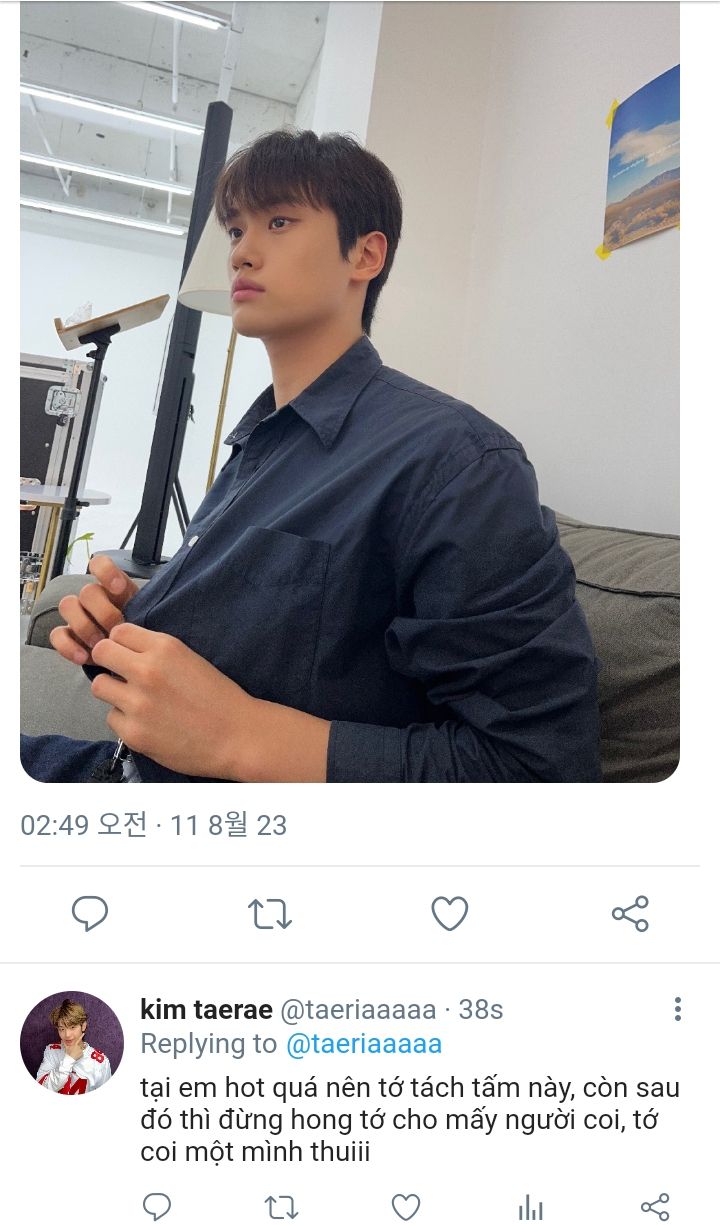
Task: View analytics for kim taerae's reply
Action: pyautogui.click(x=530, y=1208)
